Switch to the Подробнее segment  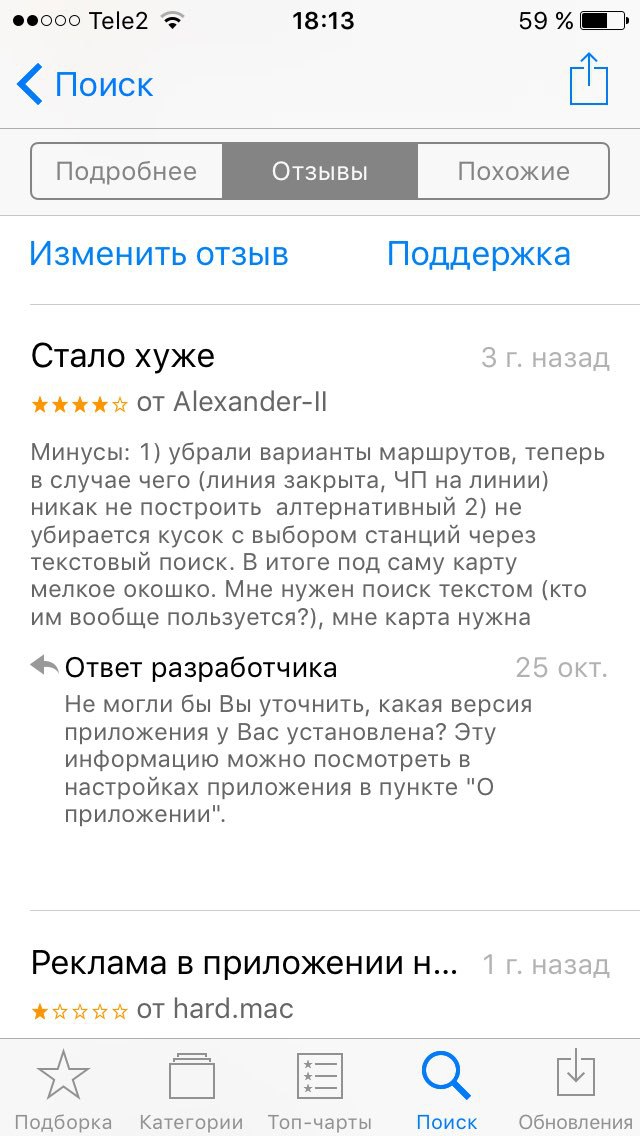click(127, 171)
